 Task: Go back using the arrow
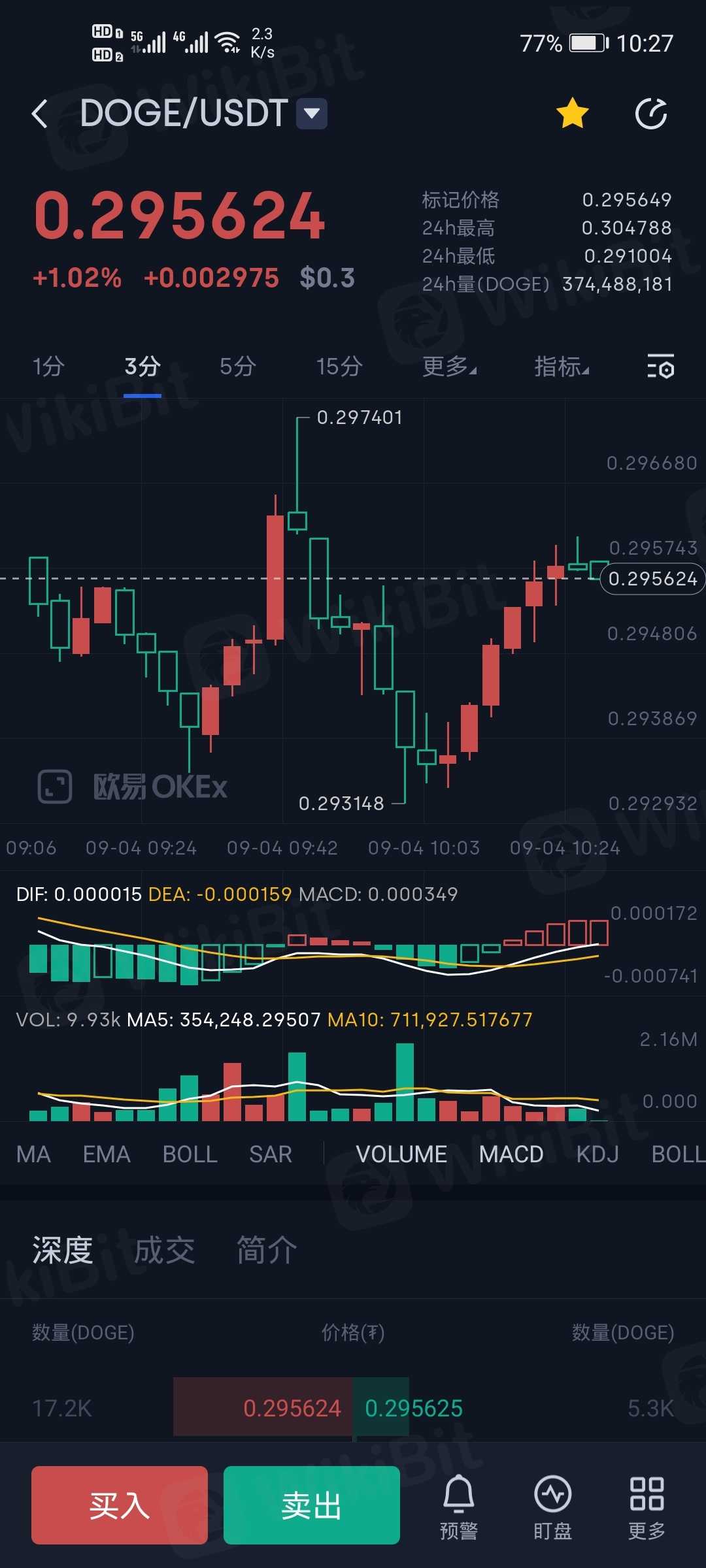pyautogui.click(x=41, y=114)
